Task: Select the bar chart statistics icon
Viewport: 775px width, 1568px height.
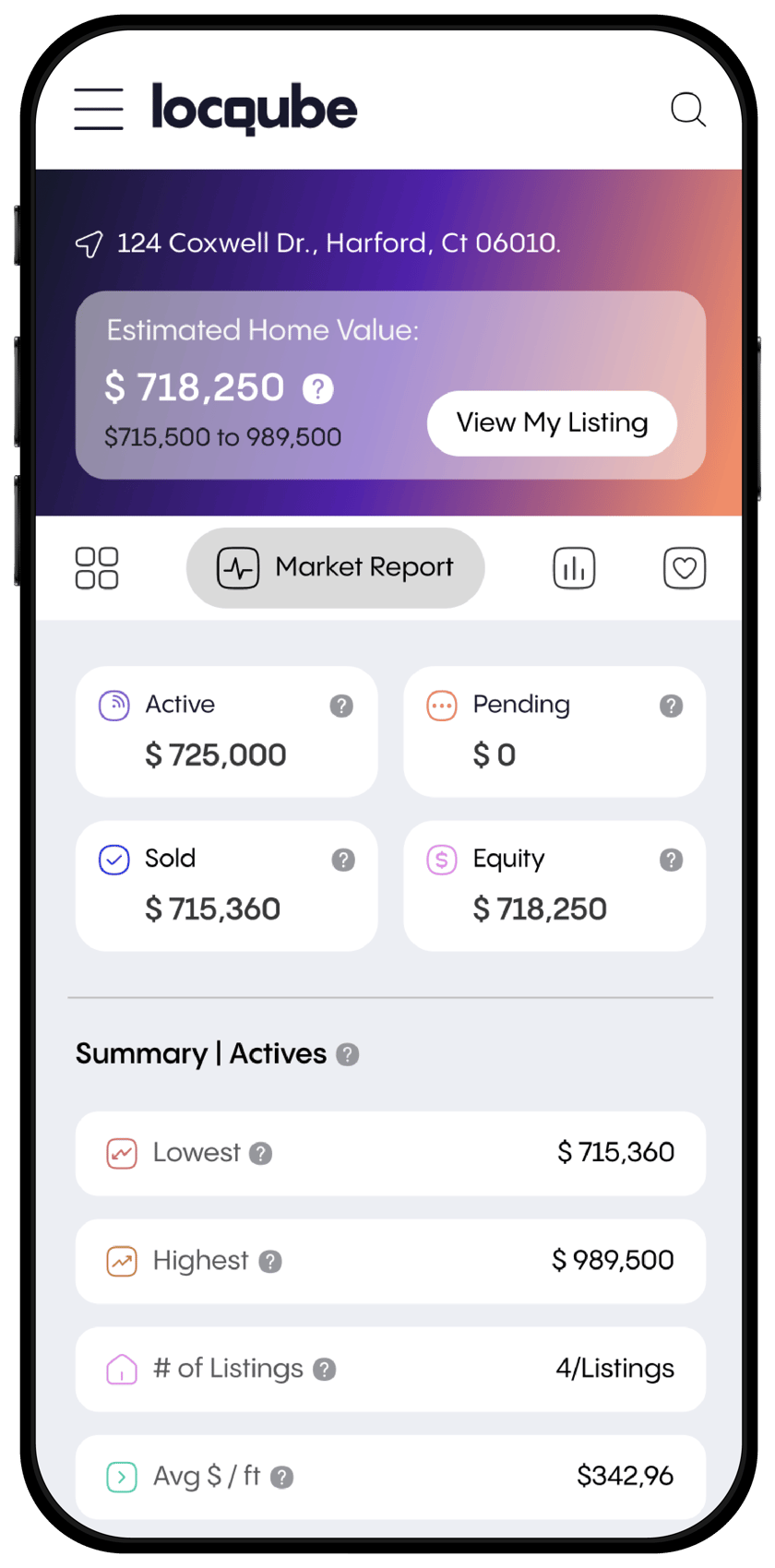Action: [x=574, y=568]
